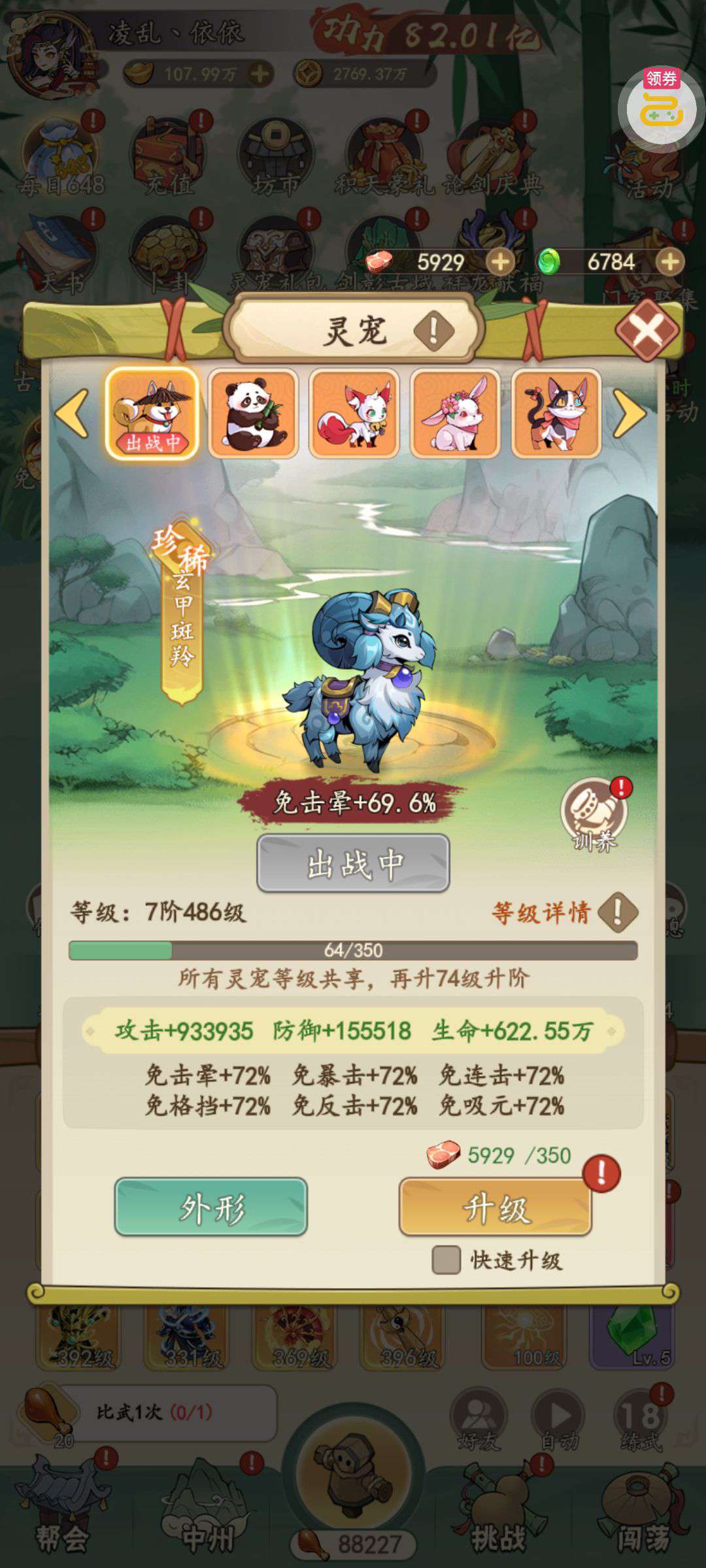Screen dimensions: 706x1568
Task: Open the info icon beside 灵宠 title
Action: pyautogui.click(x=433, y=331)
